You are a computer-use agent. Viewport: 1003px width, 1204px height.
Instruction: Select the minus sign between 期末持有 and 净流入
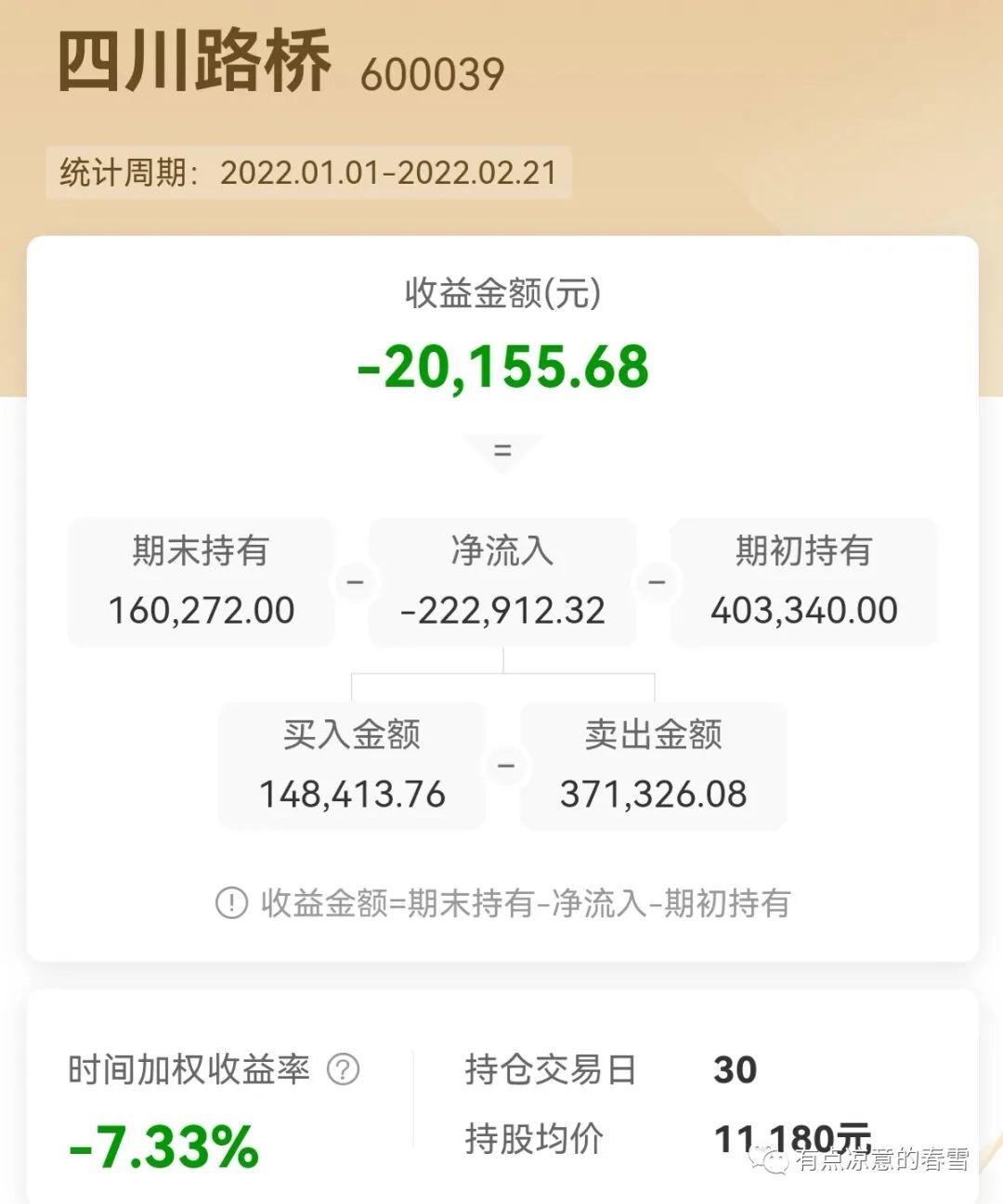pos(353,581)
